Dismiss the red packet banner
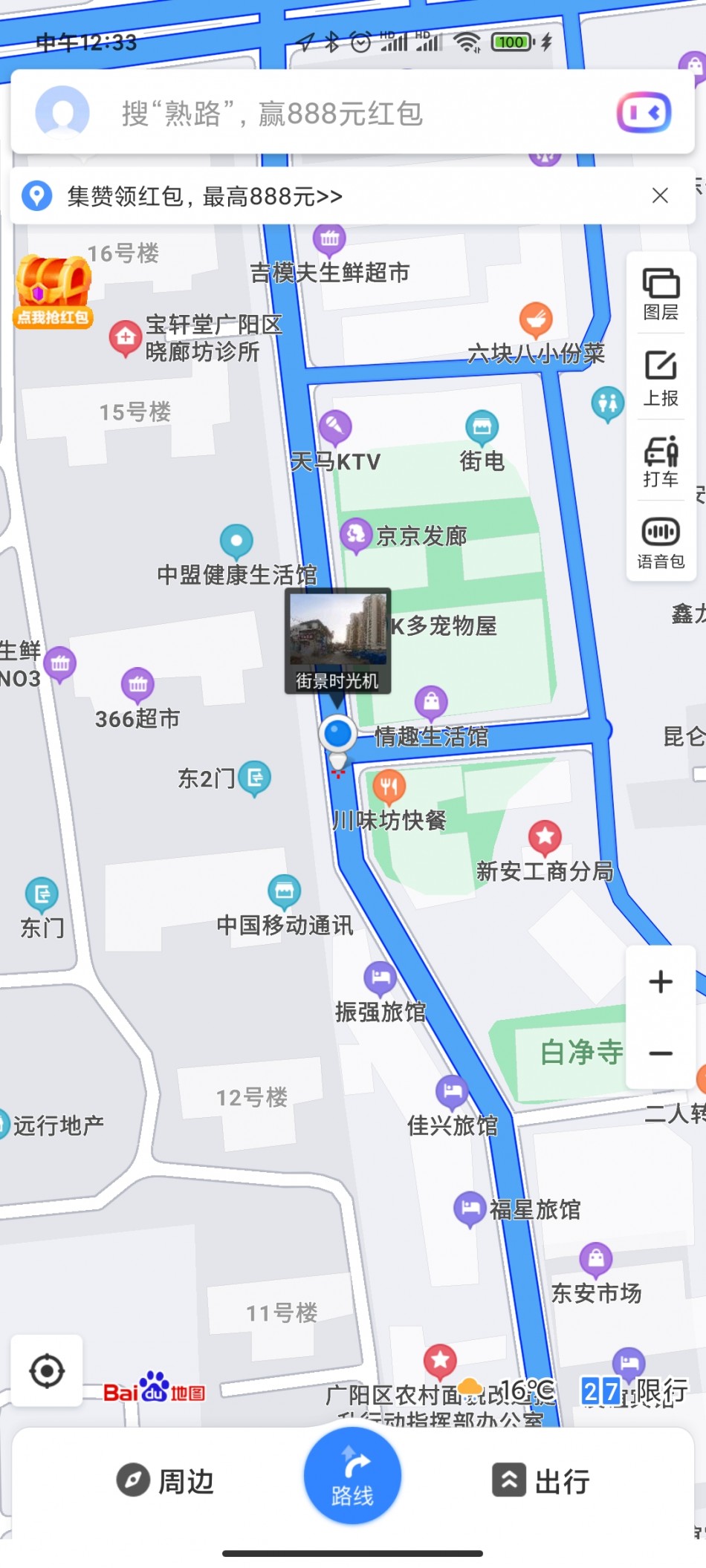Viewport: 706px width, 1568px height. coord(660,195)
